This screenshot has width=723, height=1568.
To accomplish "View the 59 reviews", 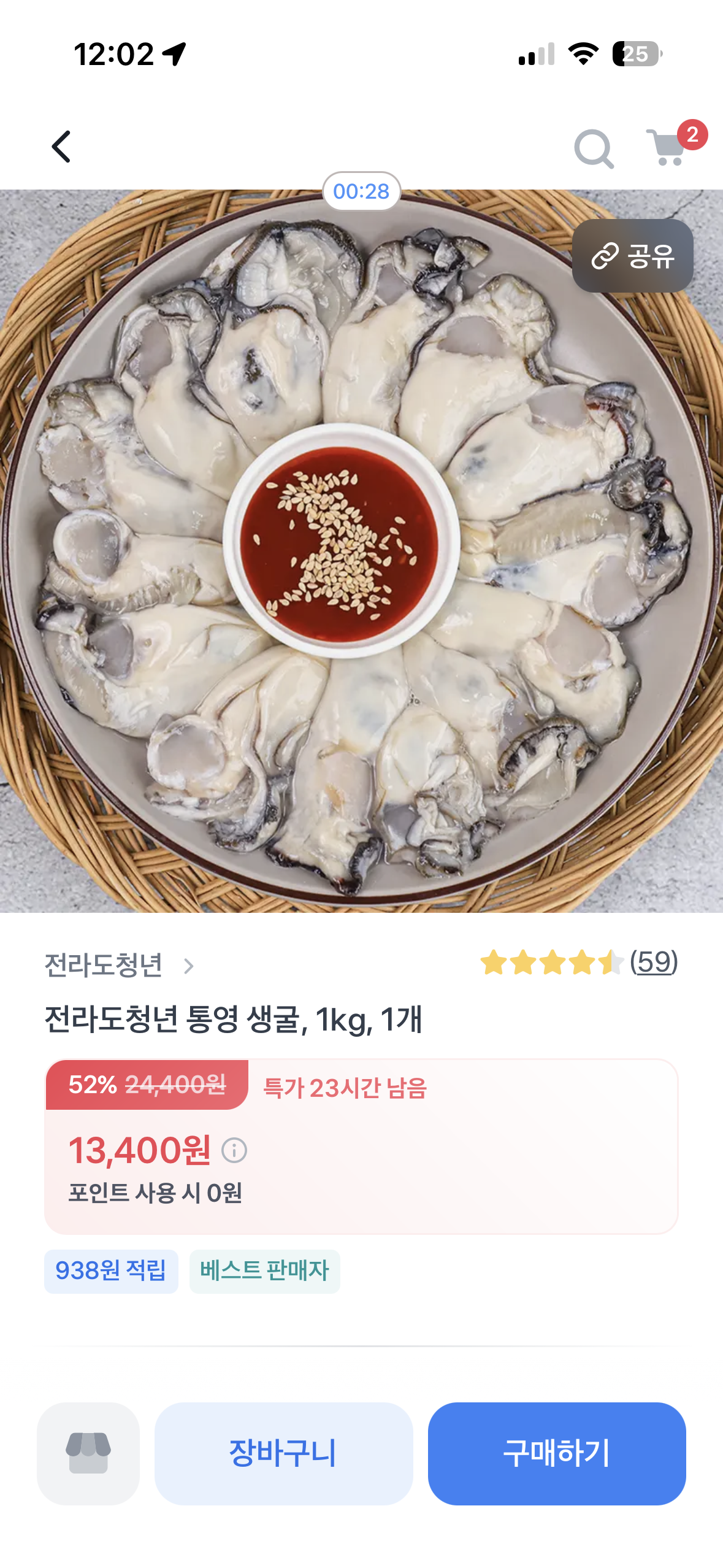I will [654, 962].
